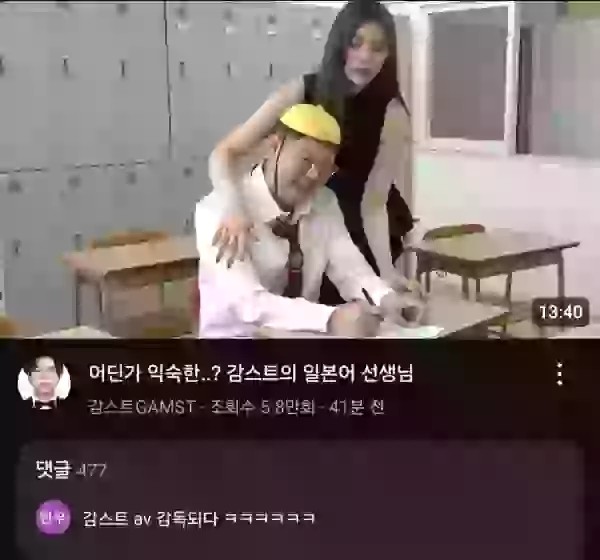
Task: Play the 13:40 video thumbnail
Action: (x=300, y=170)
